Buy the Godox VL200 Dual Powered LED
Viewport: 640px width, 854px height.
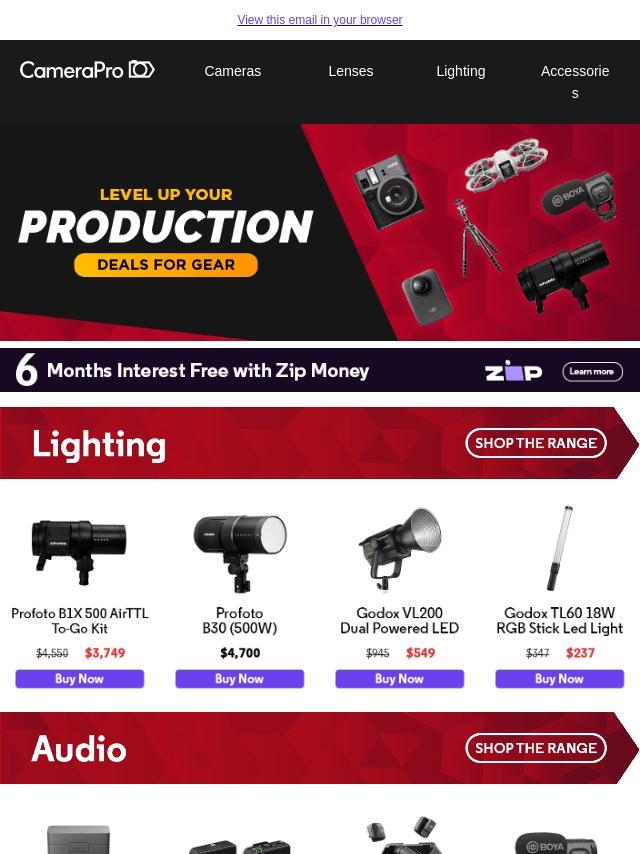[400, 679]
